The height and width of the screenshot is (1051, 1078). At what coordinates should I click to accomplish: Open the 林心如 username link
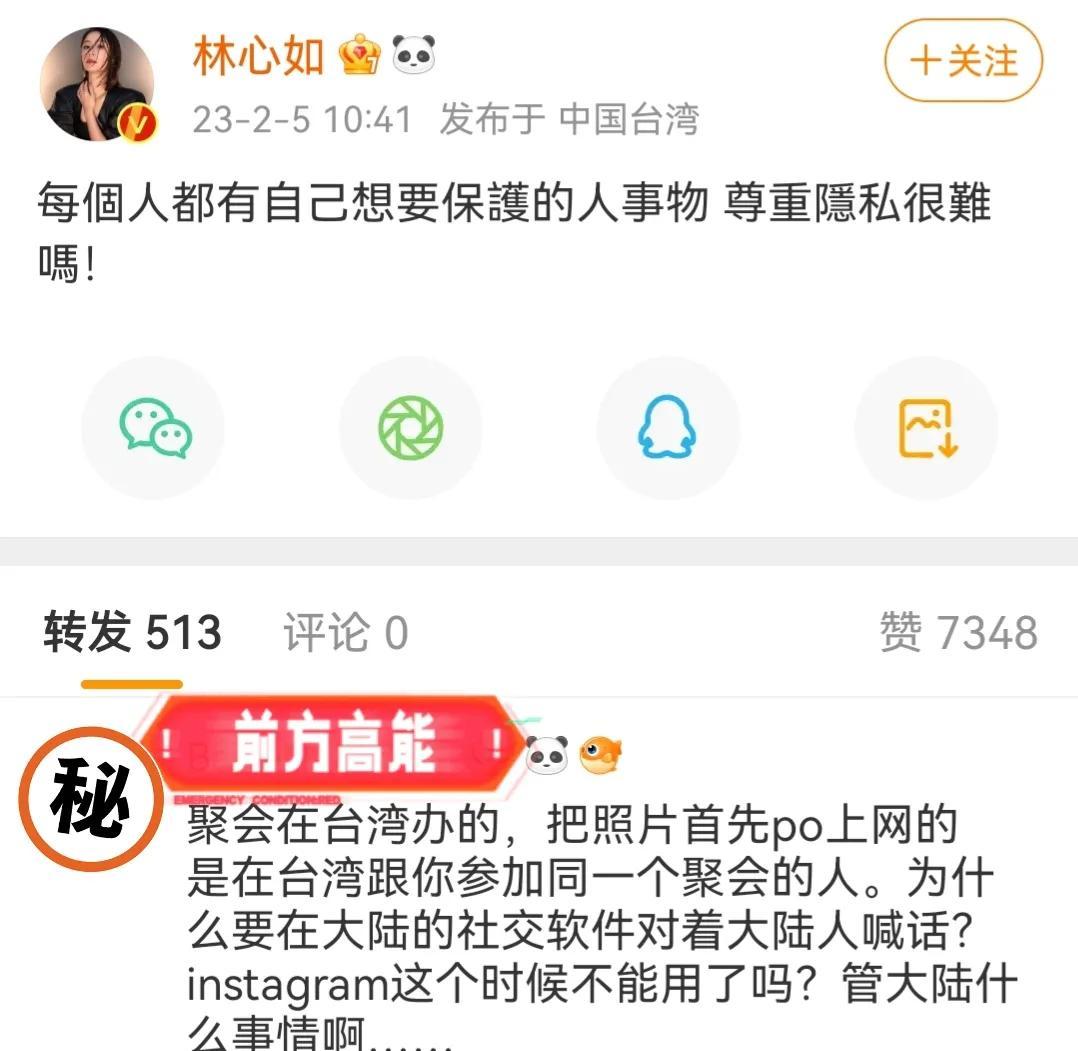point(259,57)
